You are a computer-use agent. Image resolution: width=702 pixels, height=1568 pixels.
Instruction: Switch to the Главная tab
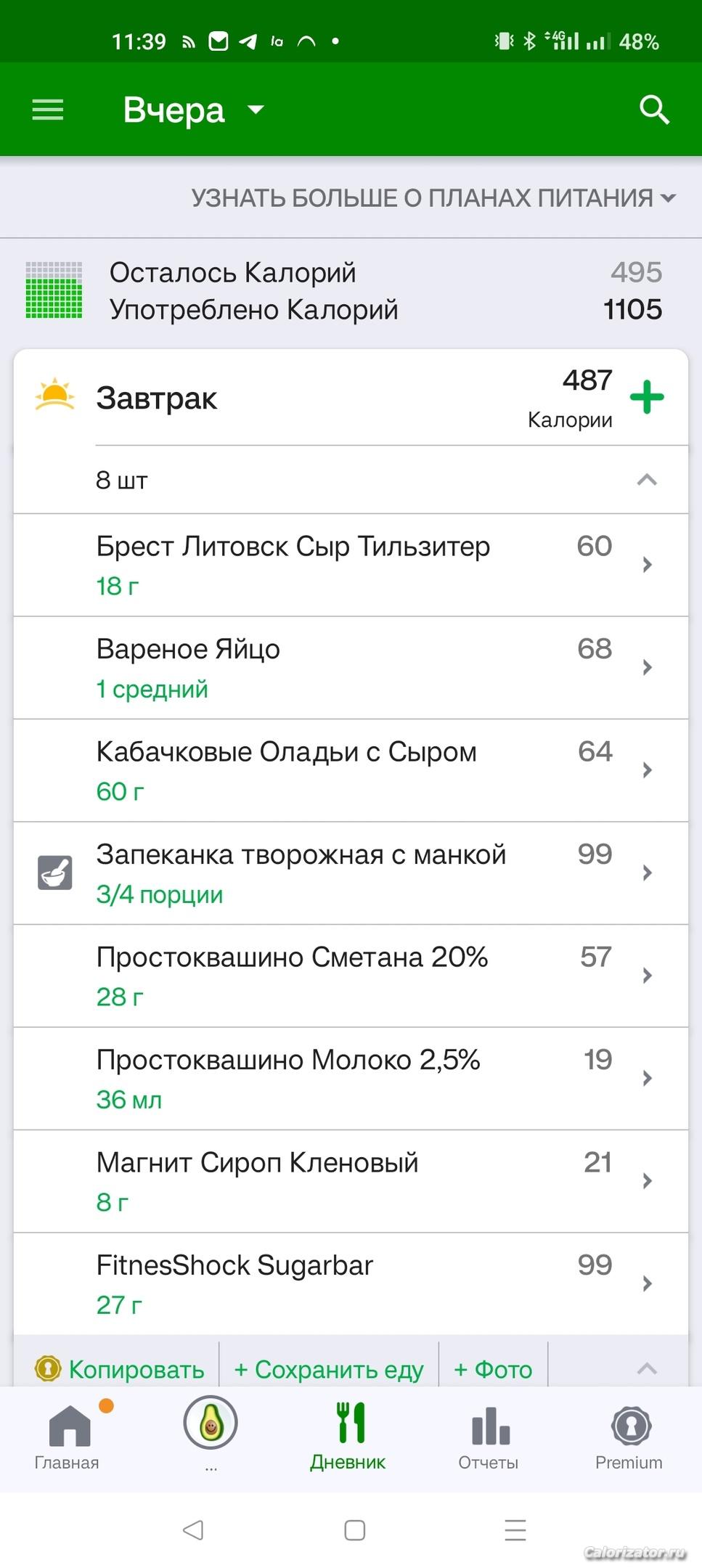point(68,1437)
